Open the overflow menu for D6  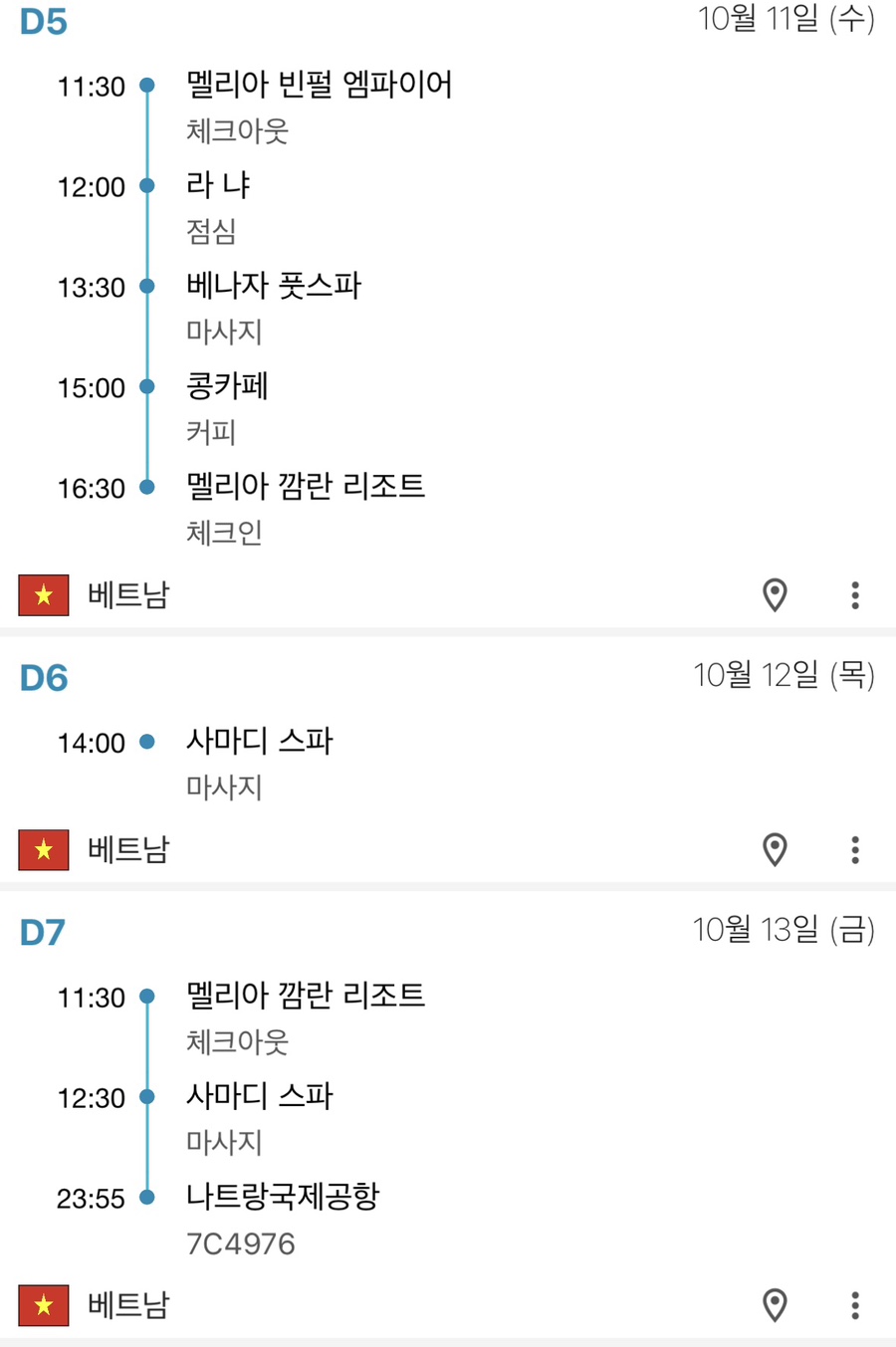click(854, 850)
